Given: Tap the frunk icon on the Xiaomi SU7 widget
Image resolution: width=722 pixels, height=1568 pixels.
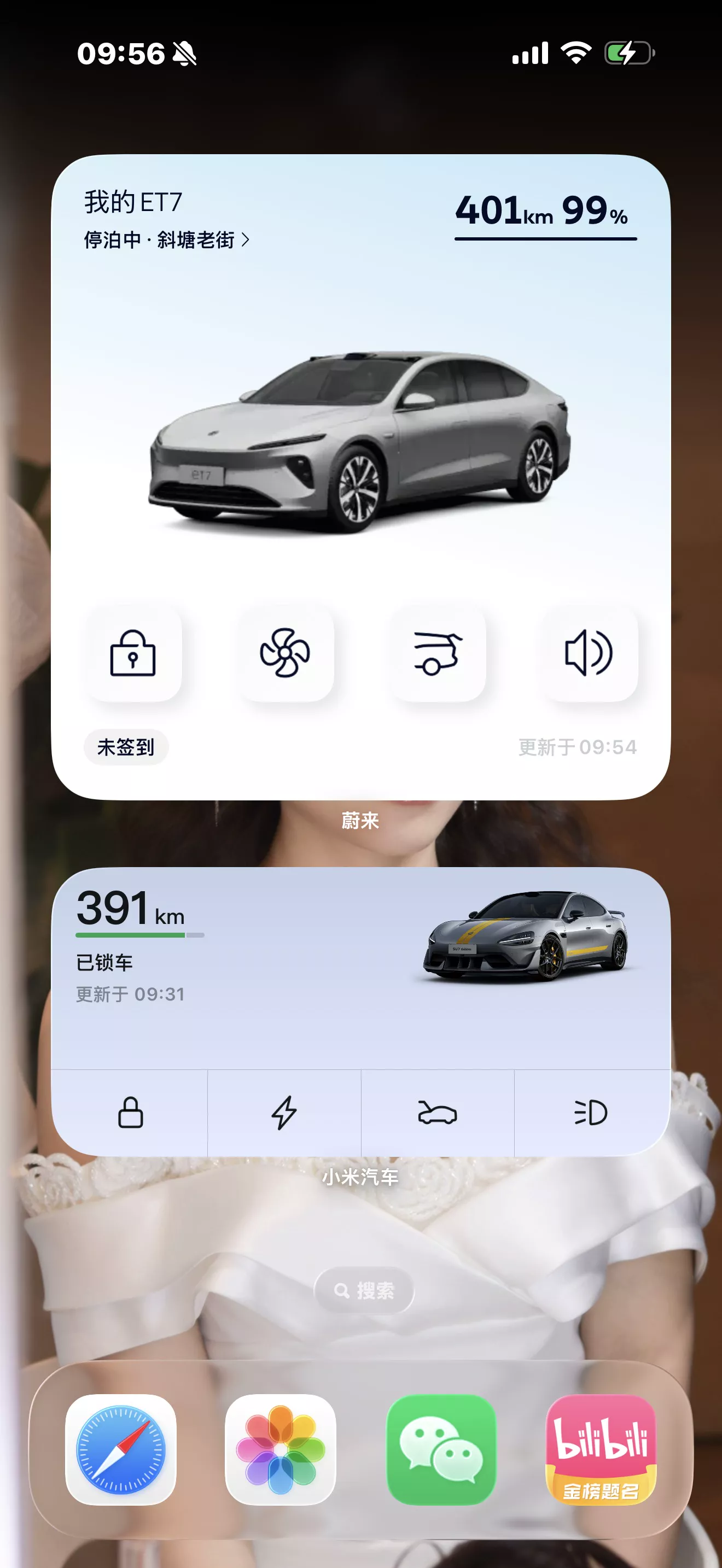Looking at the screenshot, I should point(437,1113).
